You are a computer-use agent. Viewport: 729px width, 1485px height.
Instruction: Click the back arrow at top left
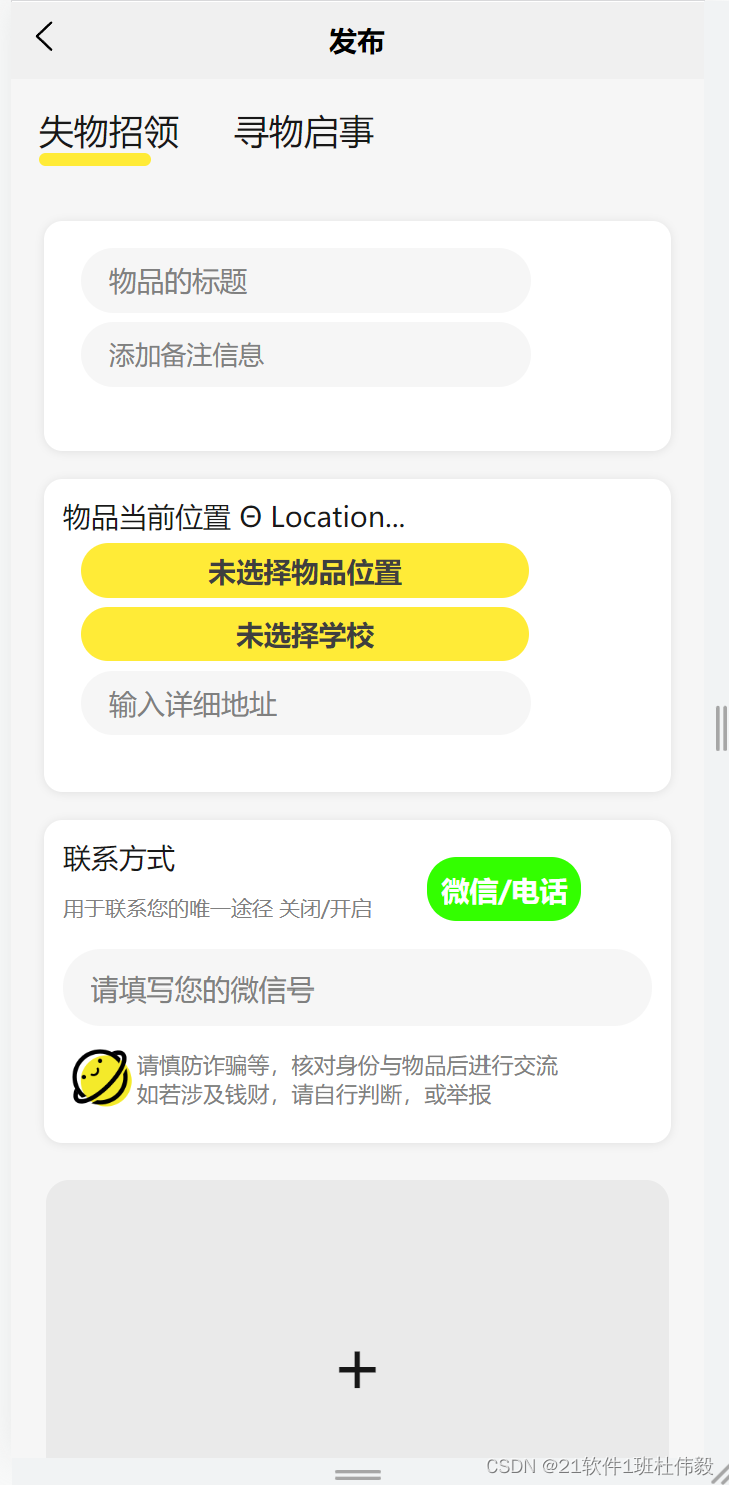42,36
